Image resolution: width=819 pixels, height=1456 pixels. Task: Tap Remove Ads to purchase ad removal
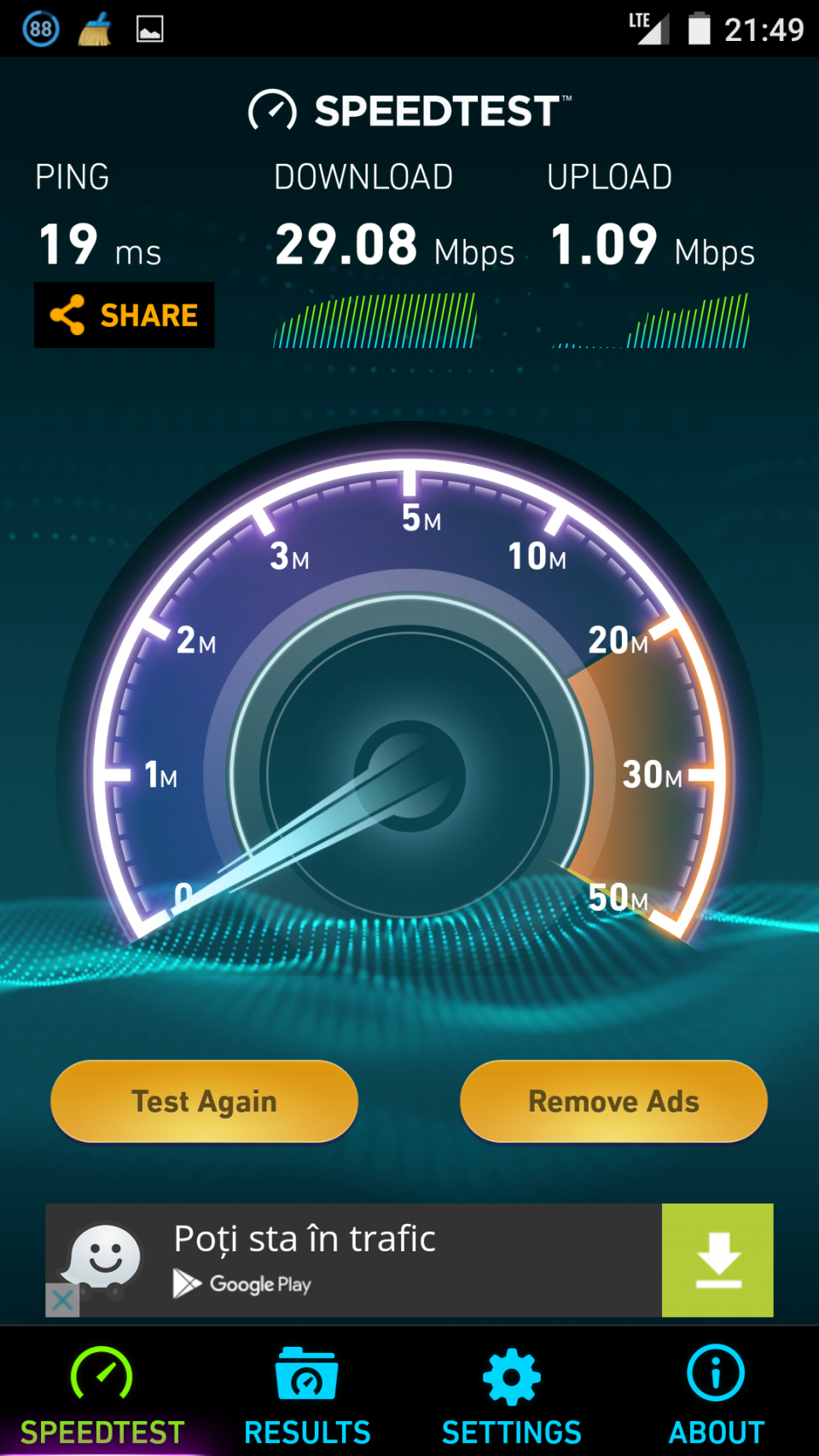(613, 1100)
